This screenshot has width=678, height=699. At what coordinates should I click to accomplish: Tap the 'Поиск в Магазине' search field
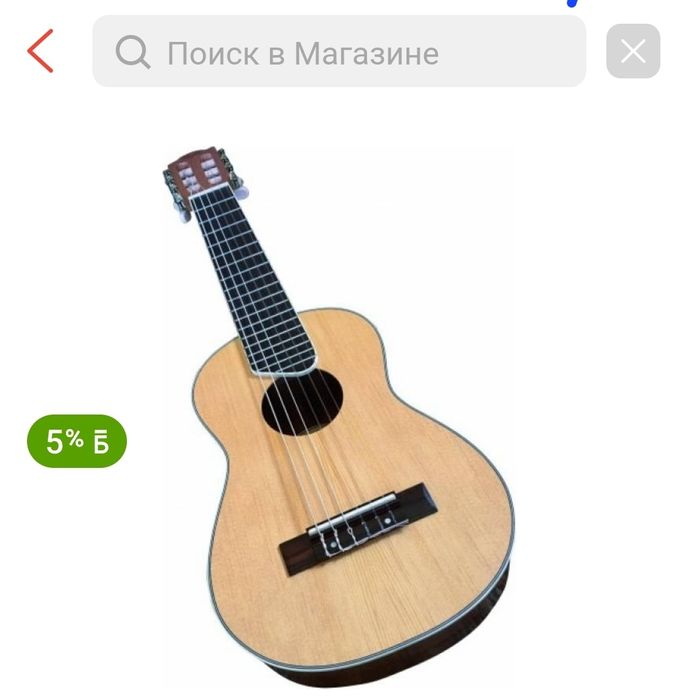[x=340, y=52]
